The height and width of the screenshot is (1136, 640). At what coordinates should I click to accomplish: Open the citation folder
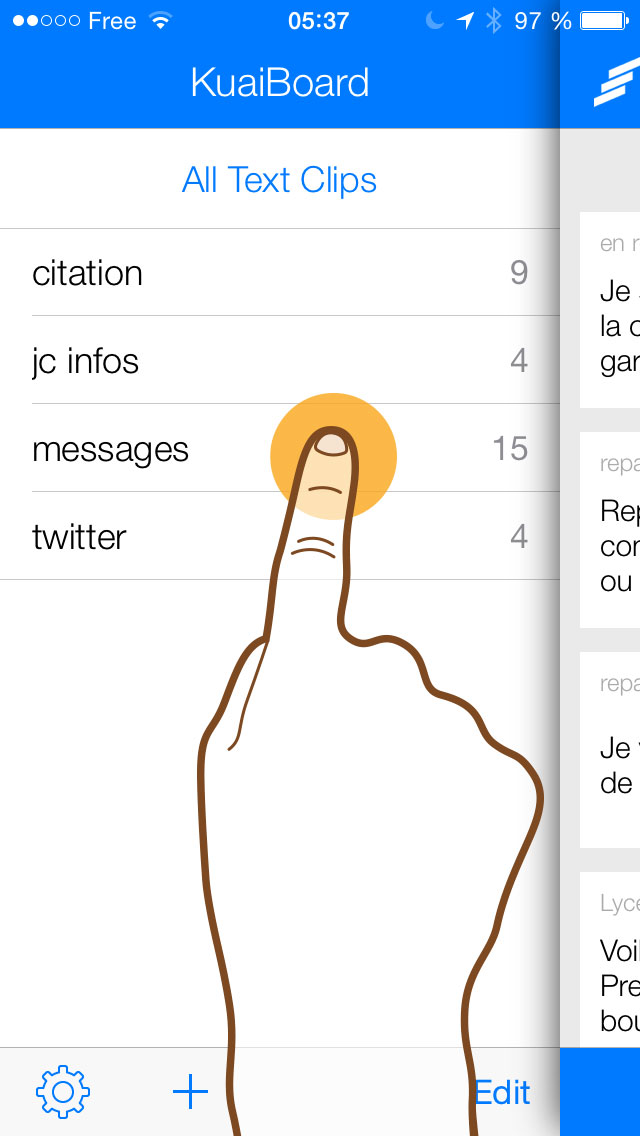click(280, 272)
